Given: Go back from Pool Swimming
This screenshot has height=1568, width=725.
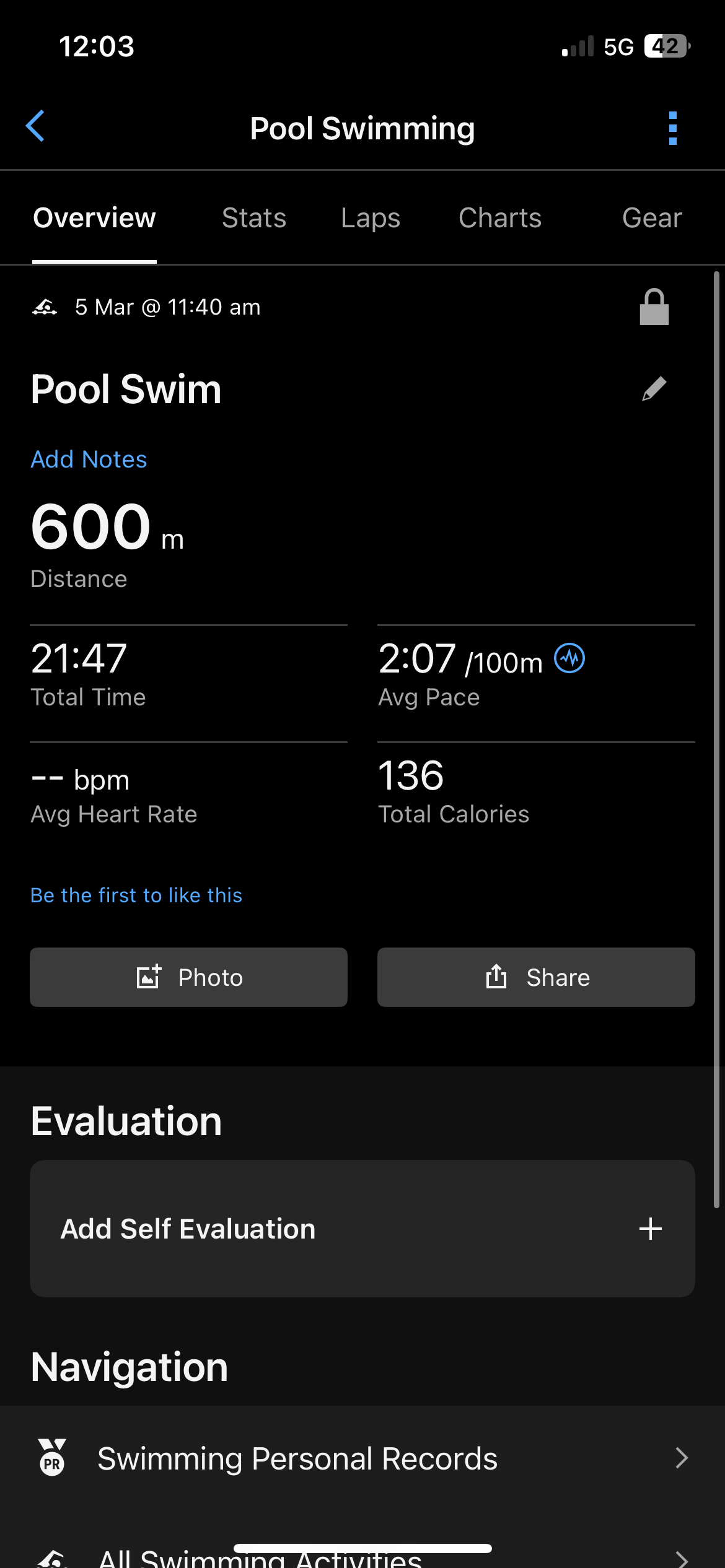Looking at the screenshot, I should pyautogui.click(x=36, y=126).
